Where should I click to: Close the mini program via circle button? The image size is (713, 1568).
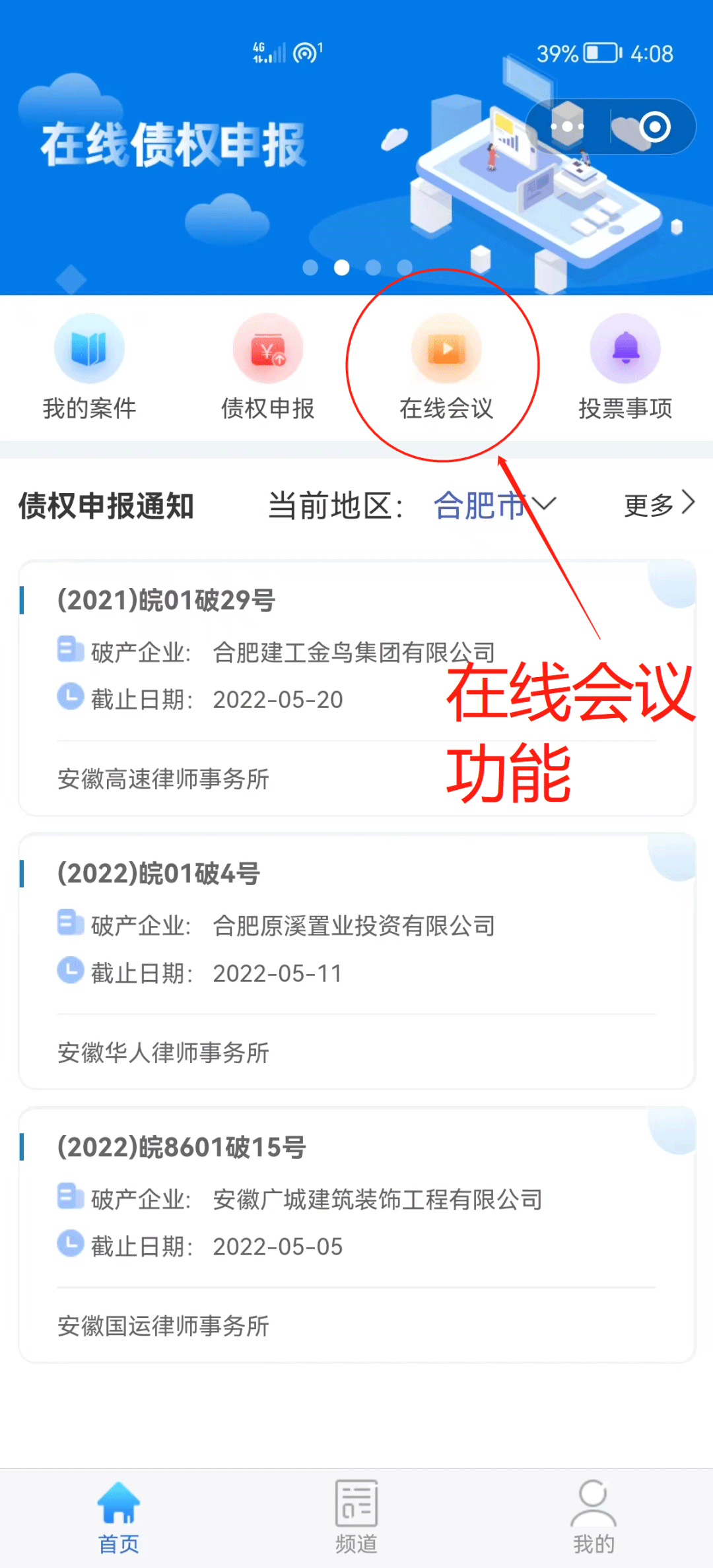click(655, 126)
